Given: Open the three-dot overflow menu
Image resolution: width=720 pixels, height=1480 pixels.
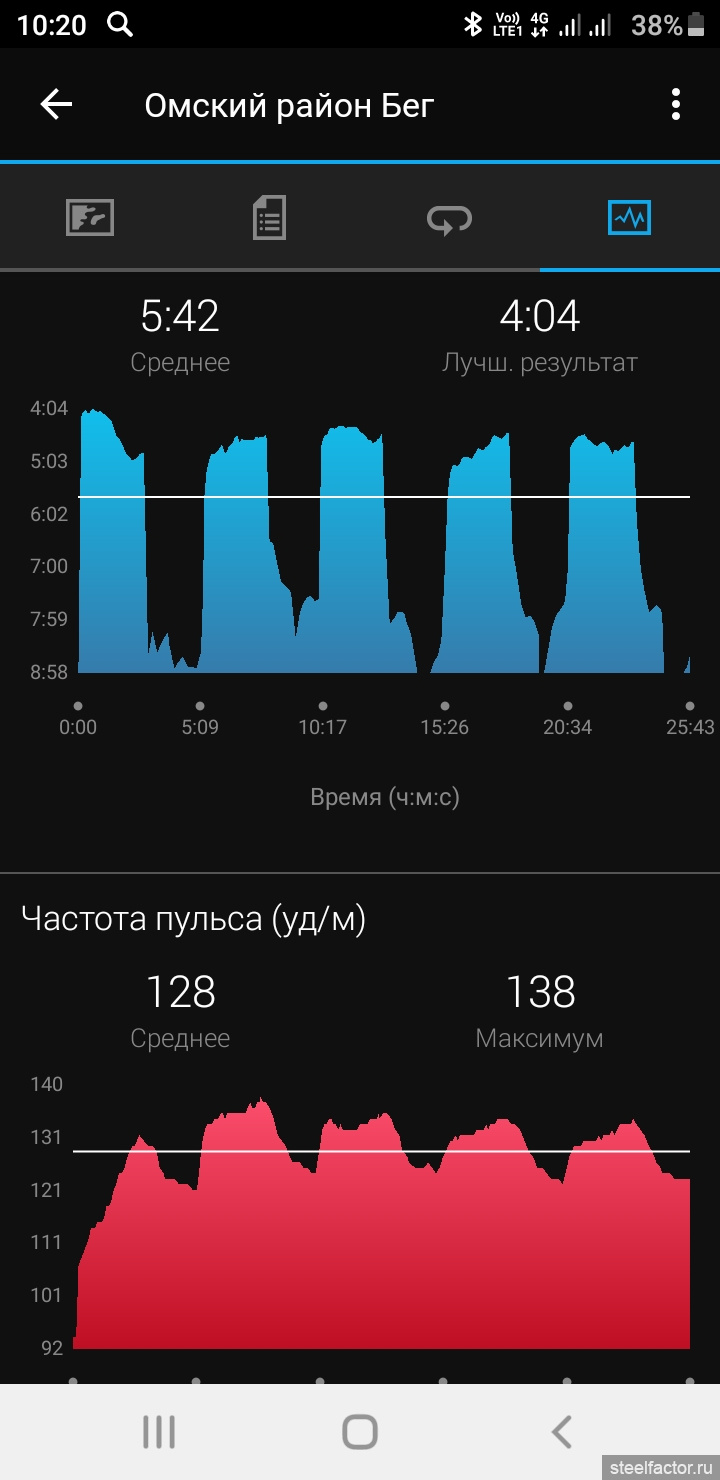Looking at the screenshot, I should point(676,104).
